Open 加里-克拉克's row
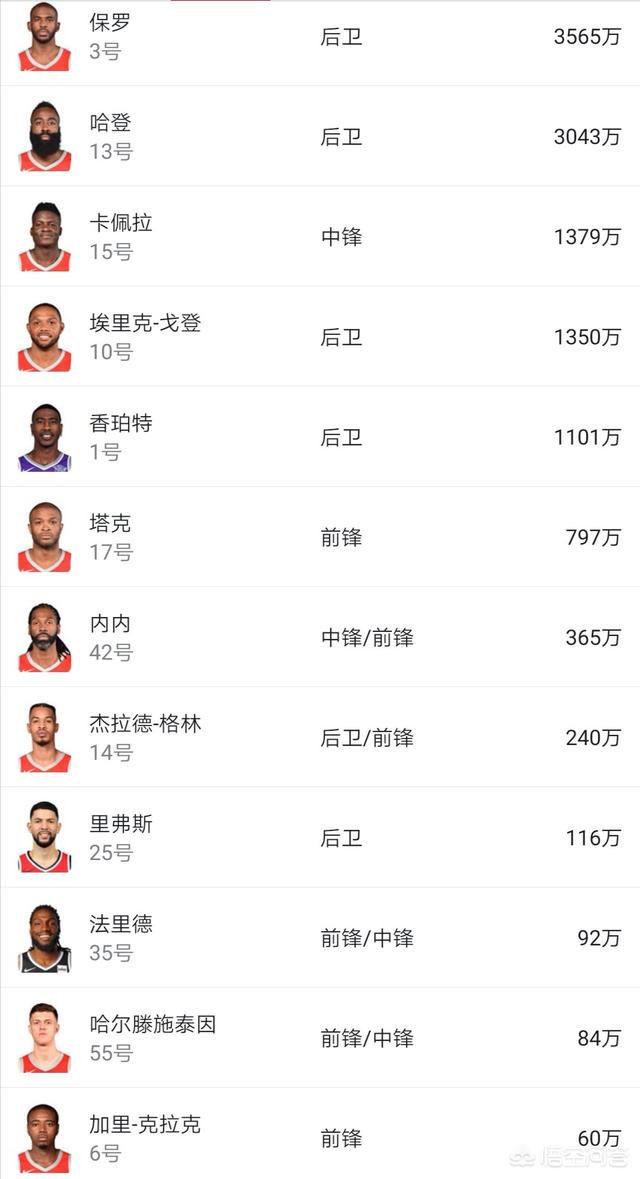Image resolution: width=640 pixels, height=1179 pixels. (x=320, y=1133)
